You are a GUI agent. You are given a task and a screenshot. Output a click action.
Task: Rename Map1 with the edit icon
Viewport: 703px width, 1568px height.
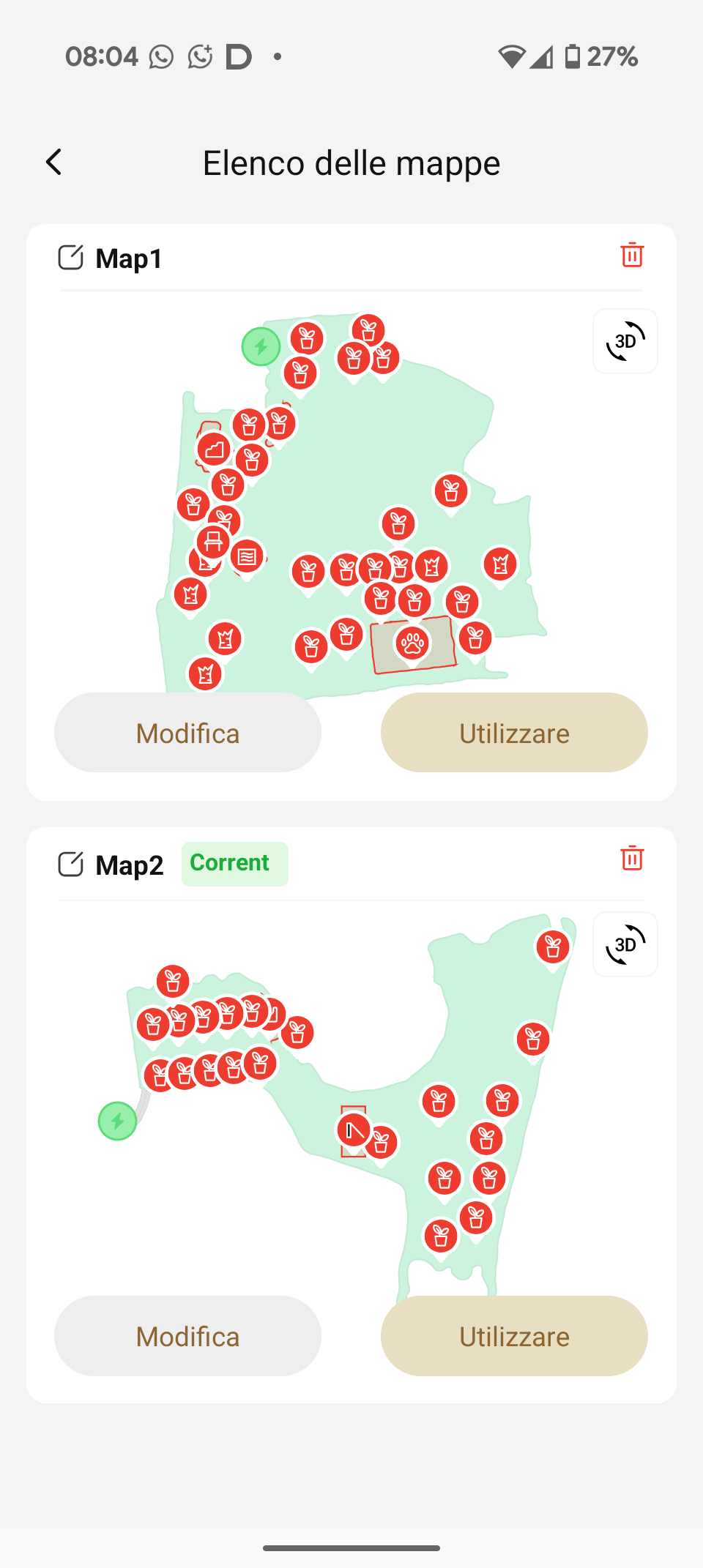click(x=71, y=258)
